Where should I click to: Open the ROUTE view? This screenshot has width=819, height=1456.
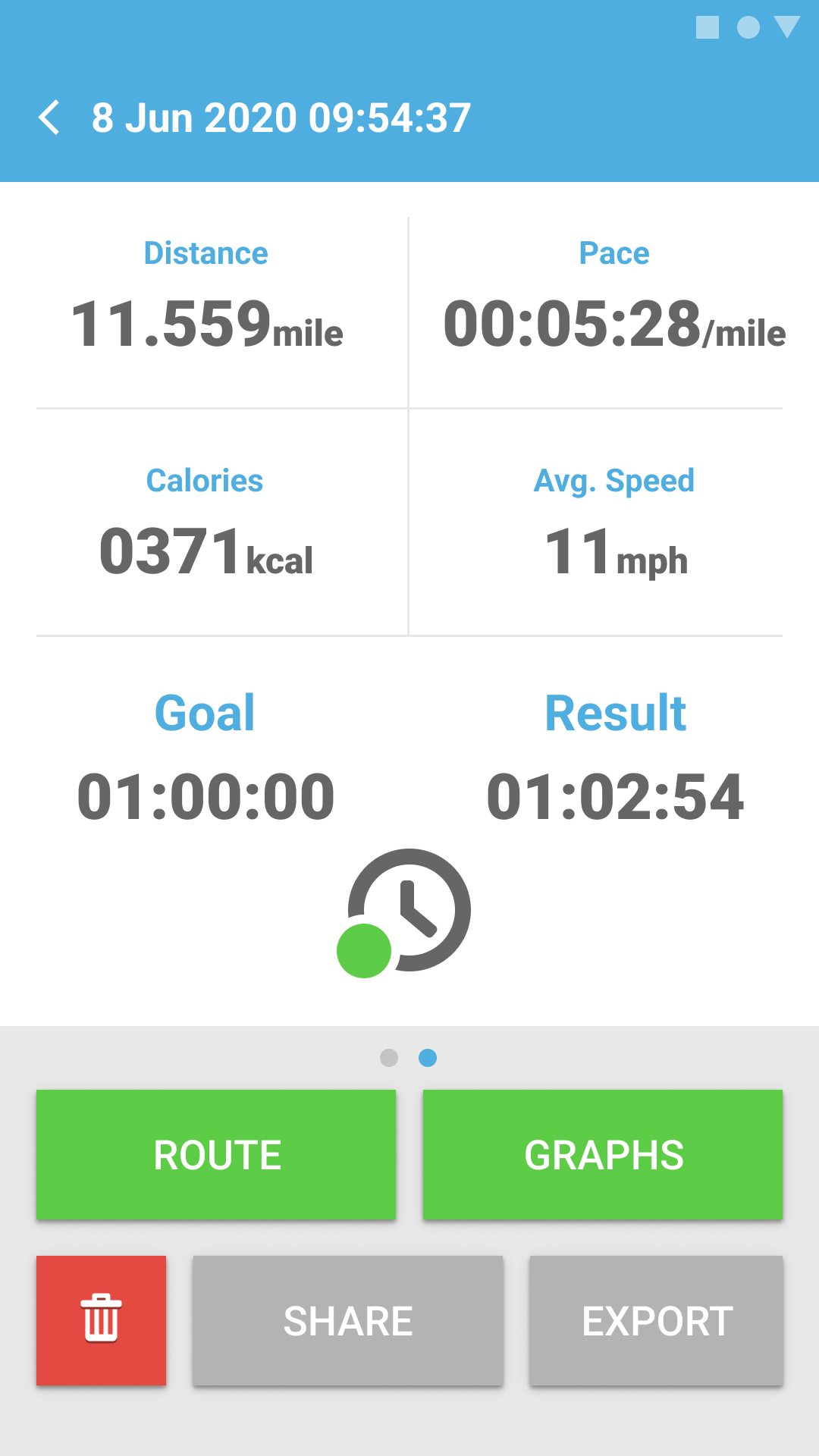pyautogui.click(x=216, y=1155)
